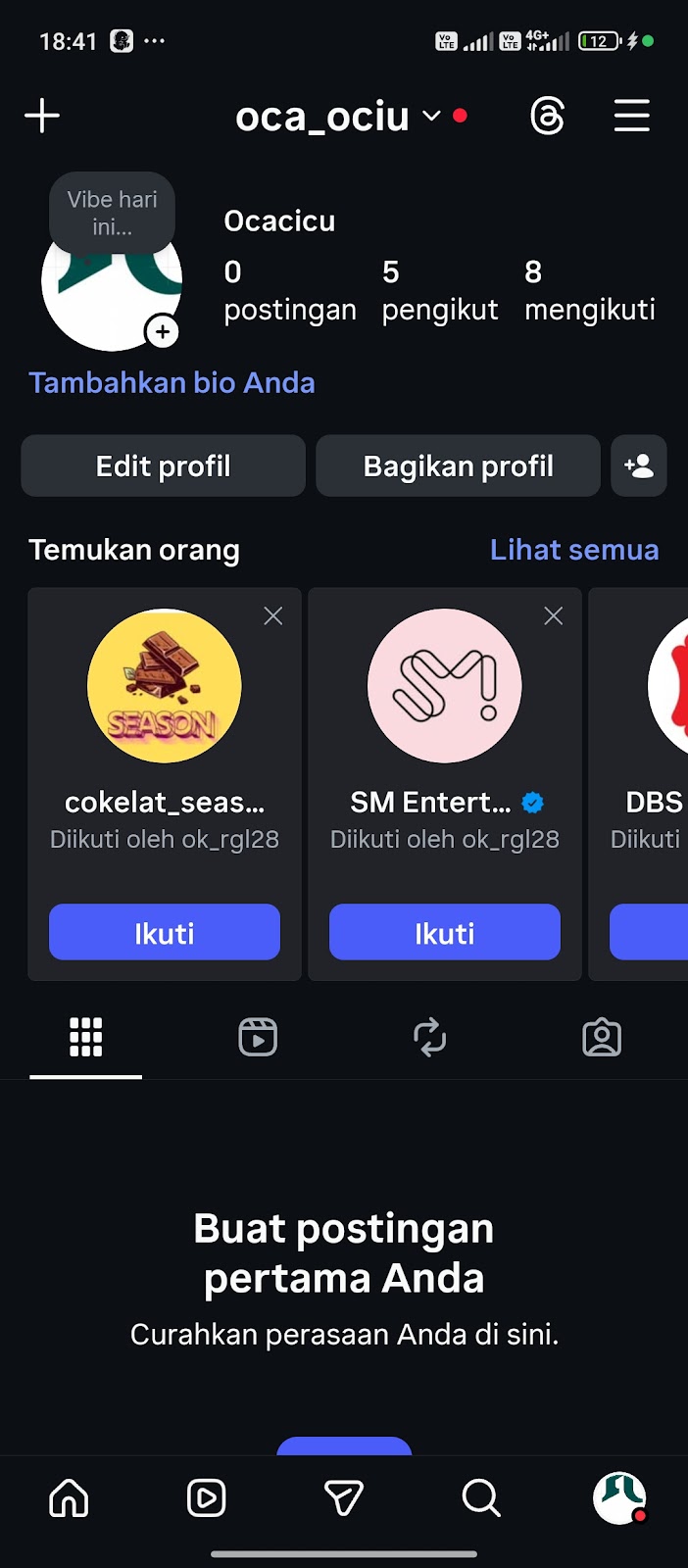Open the hamburger menu
The height and width of the screenshot is (1568, 688).
pyautogui.click(x=632, y=116)
